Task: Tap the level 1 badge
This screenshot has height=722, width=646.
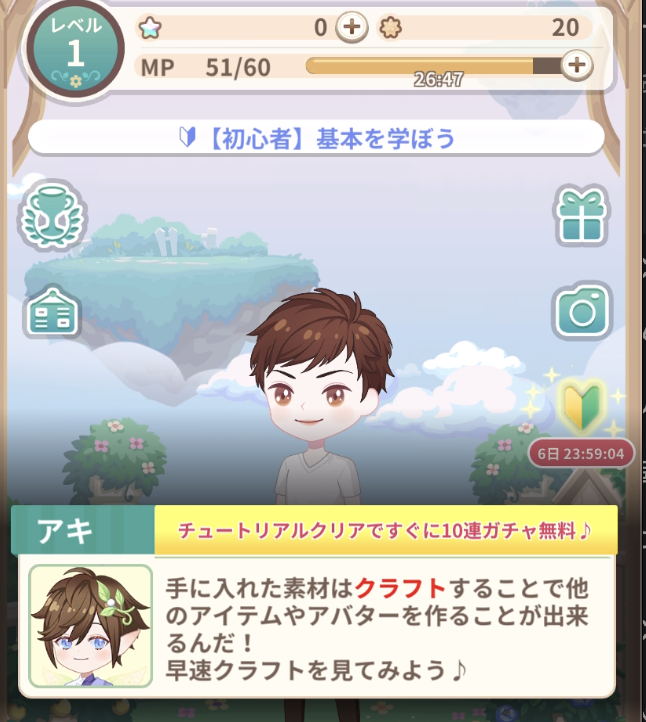Action: pos(76,46)
